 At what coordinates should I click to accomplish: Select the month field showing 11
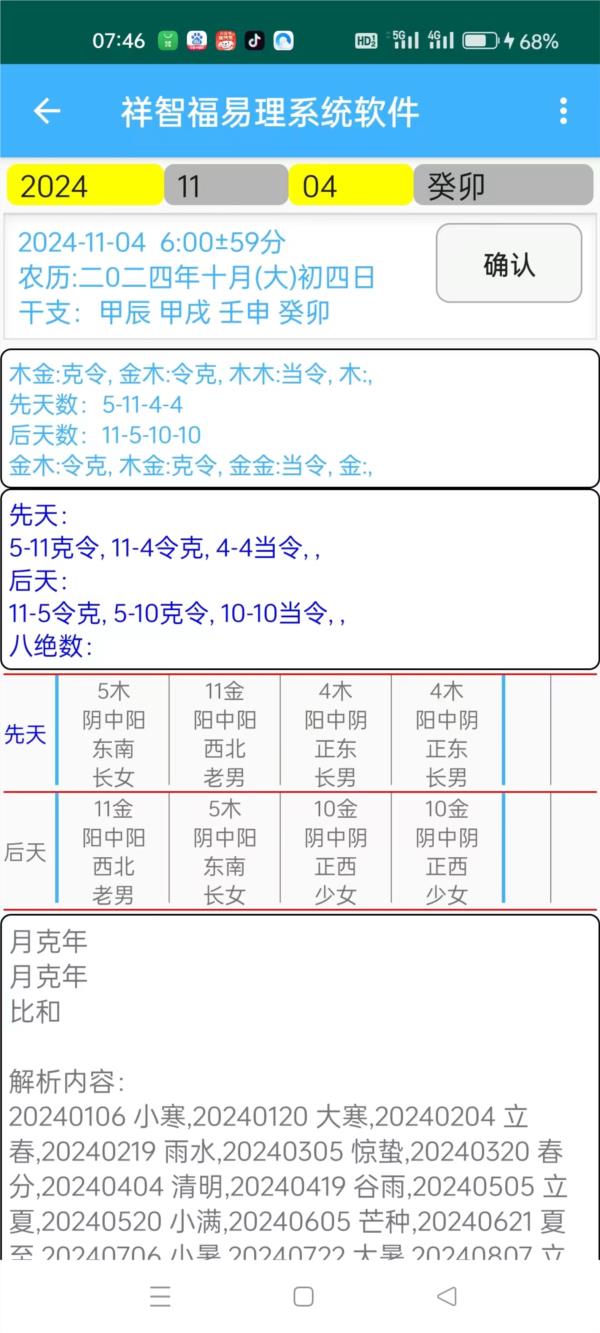[226, 185]
